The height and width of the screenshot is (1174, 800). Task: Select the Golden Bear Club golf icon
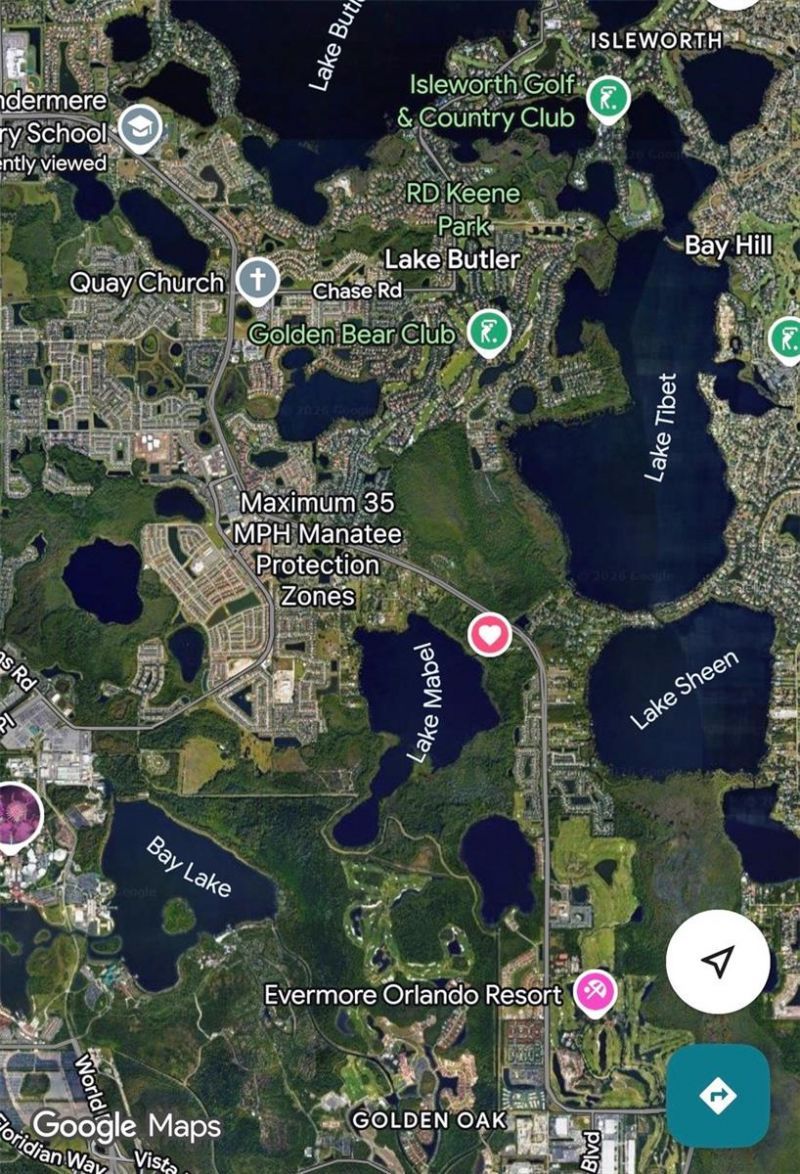click(x=489, y=331)
